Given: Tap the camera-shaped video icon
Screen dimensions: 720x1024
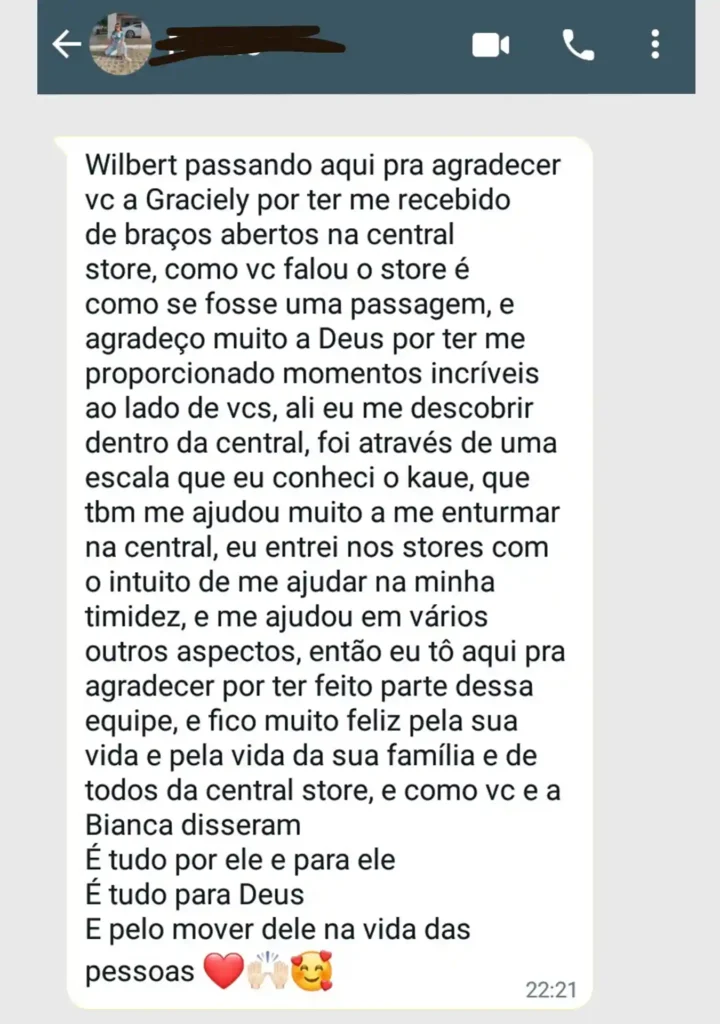Looking at the screenshot, I should [x=489, y=44].
